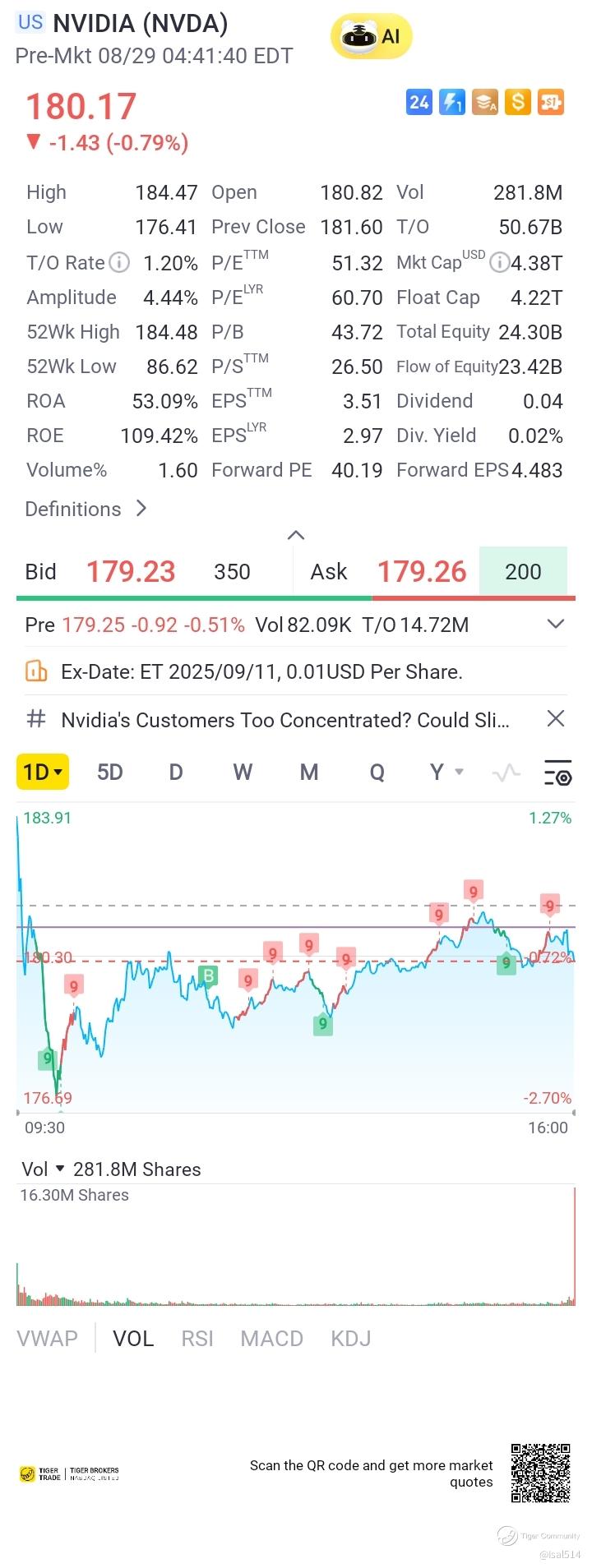Open the 1D chart dropdown
This screenshot has width=592, height=1568.
tap(43, 772)
